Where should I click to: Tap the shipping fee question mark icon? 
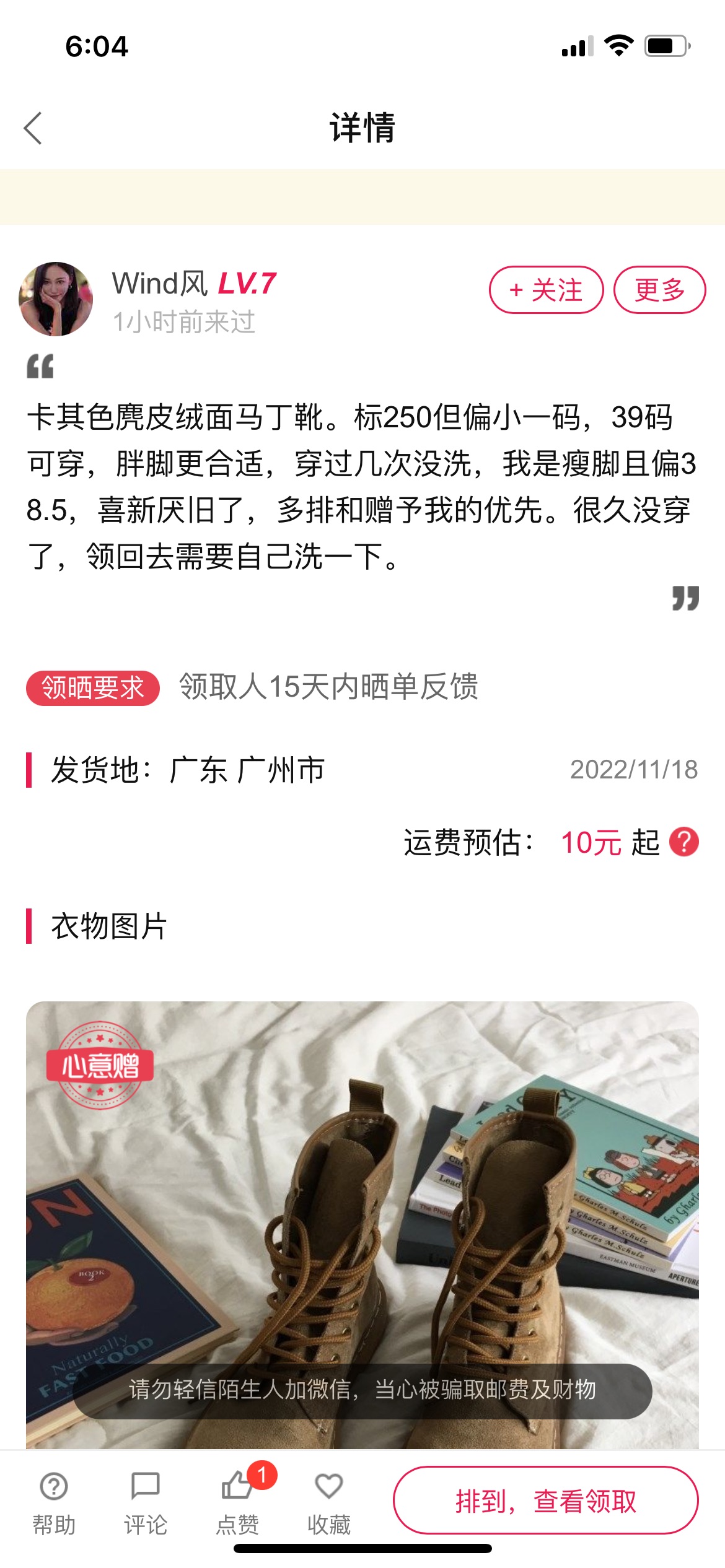coord(684,842)
